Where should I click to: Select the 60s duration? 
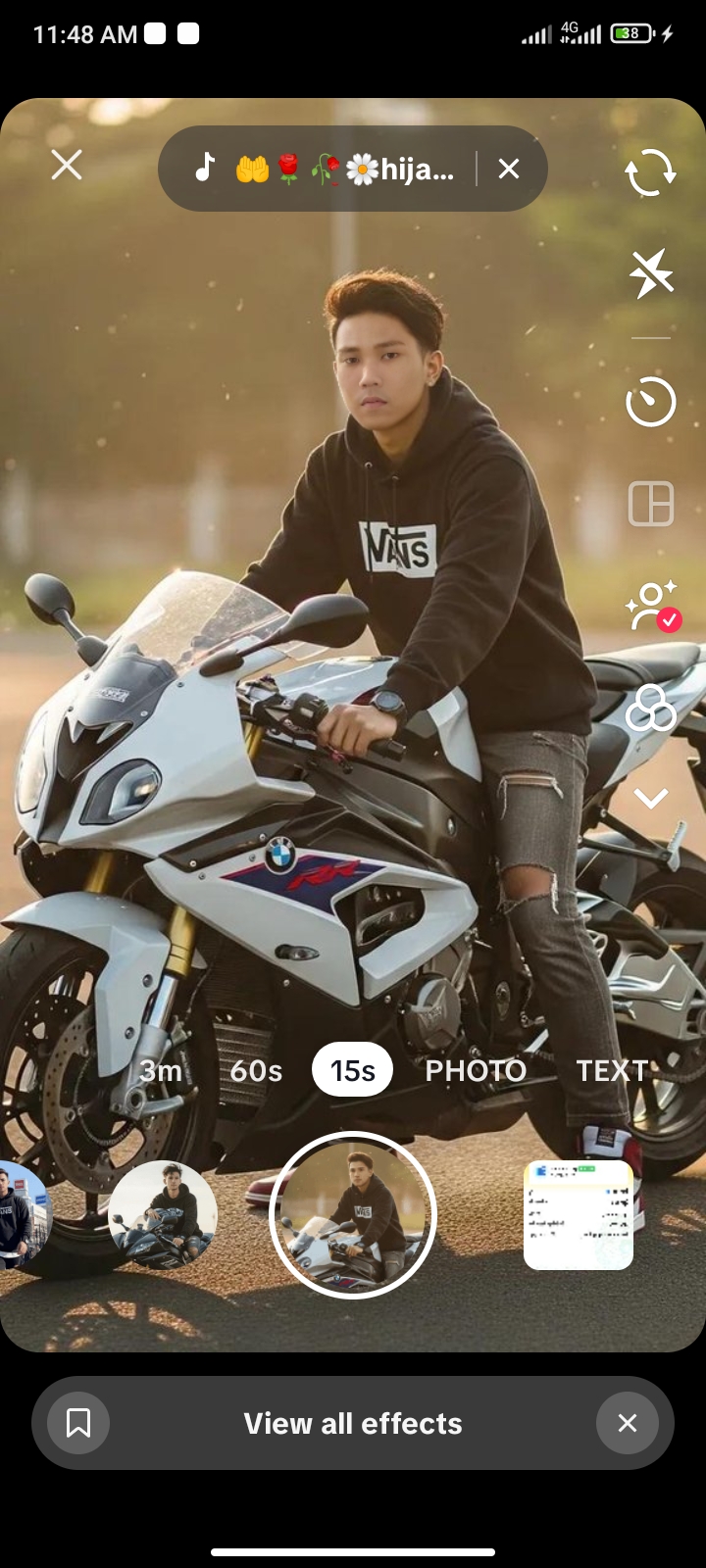coord(256,1070)
